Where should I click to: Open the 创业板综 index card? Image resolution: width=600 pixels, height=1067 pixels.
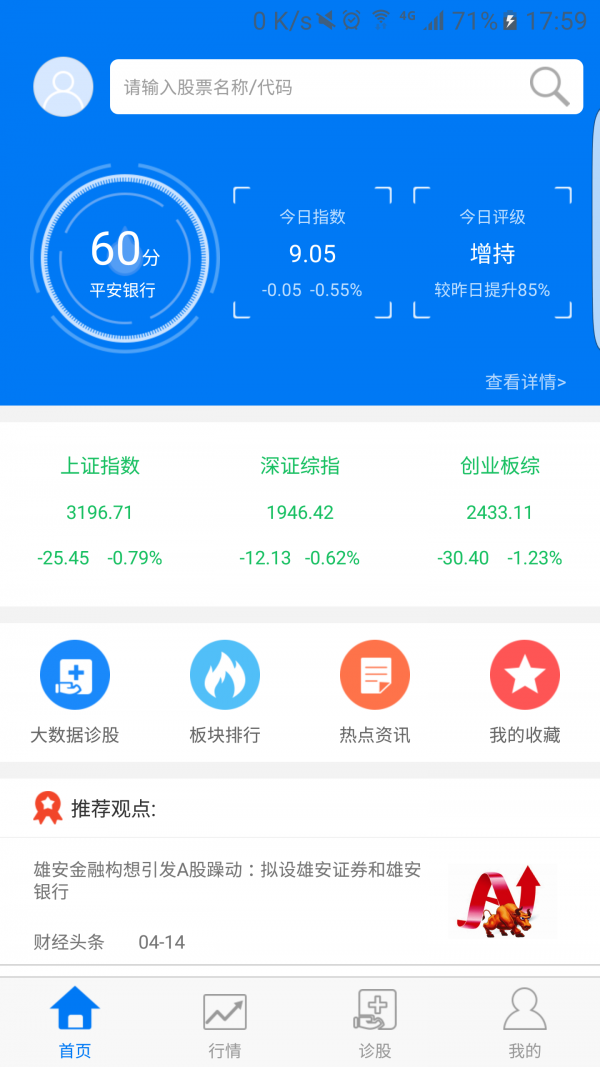(500, 512)
